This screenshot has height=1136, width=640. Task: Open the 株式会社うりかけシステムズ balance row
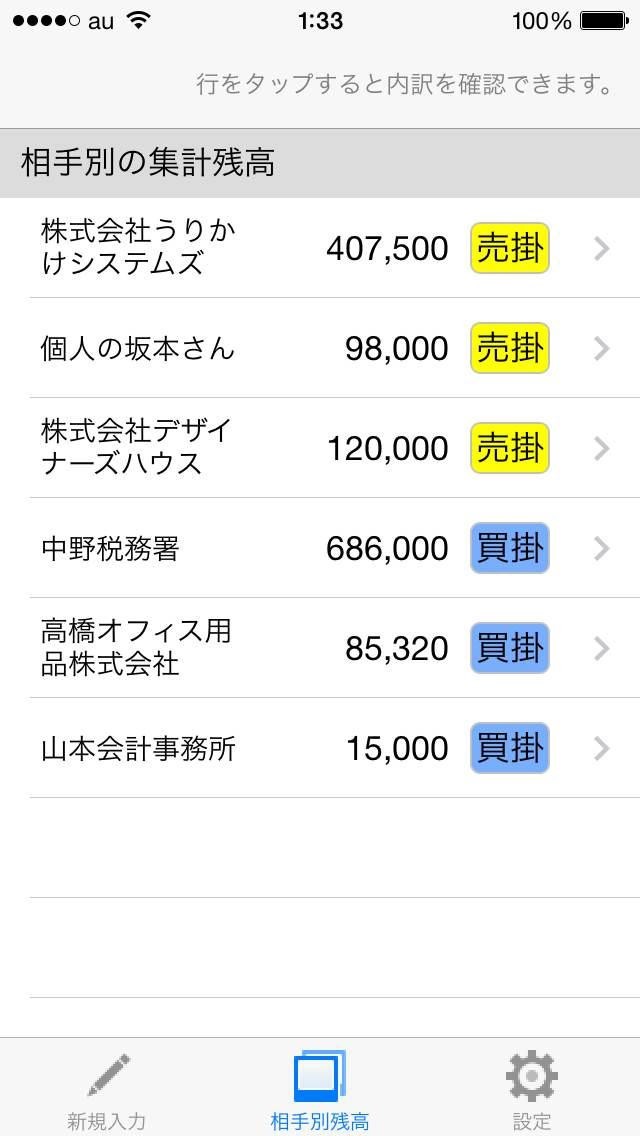pos(320,248)
